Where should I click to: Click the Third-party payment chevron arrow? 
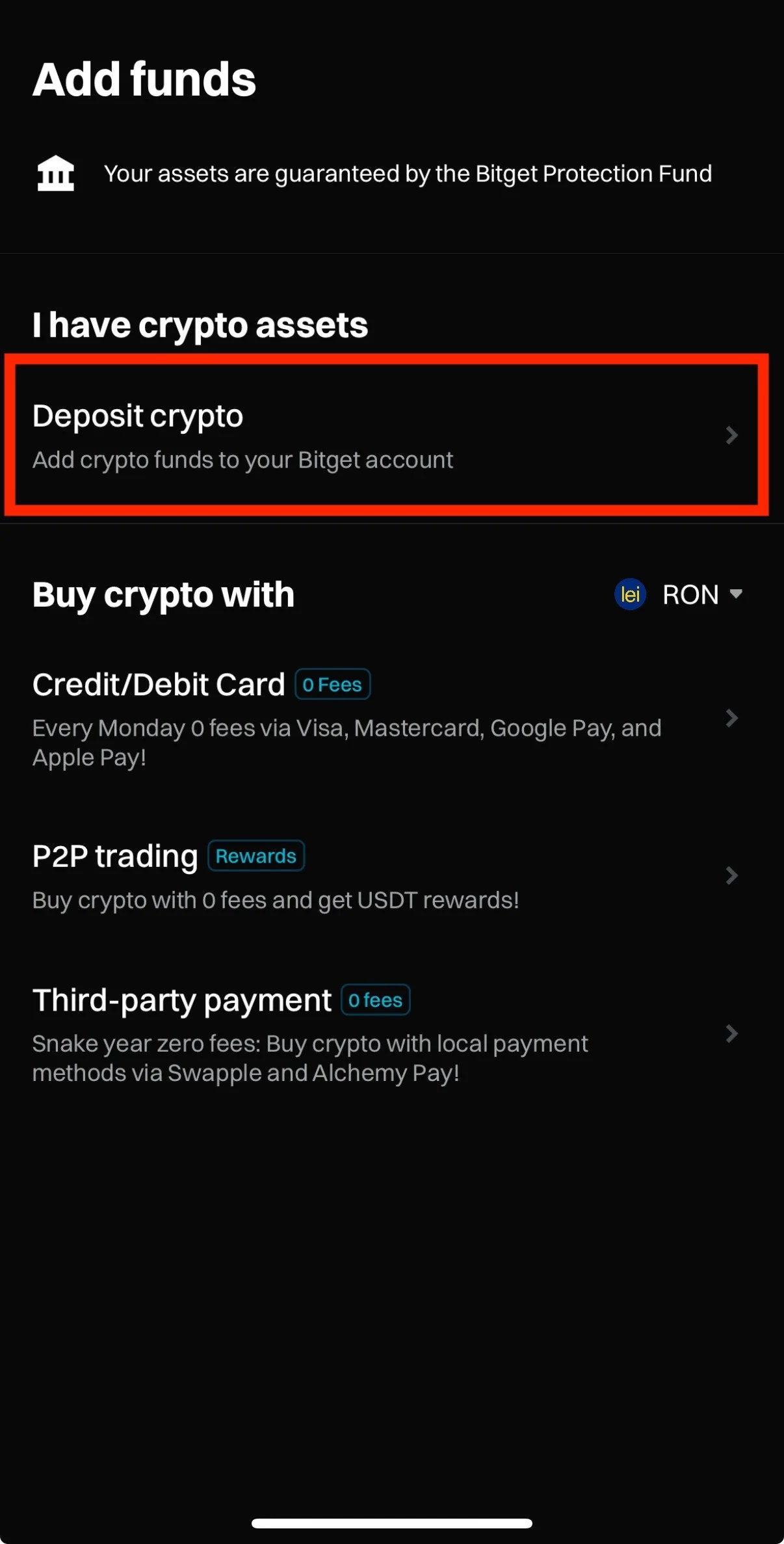(732, 1035)
